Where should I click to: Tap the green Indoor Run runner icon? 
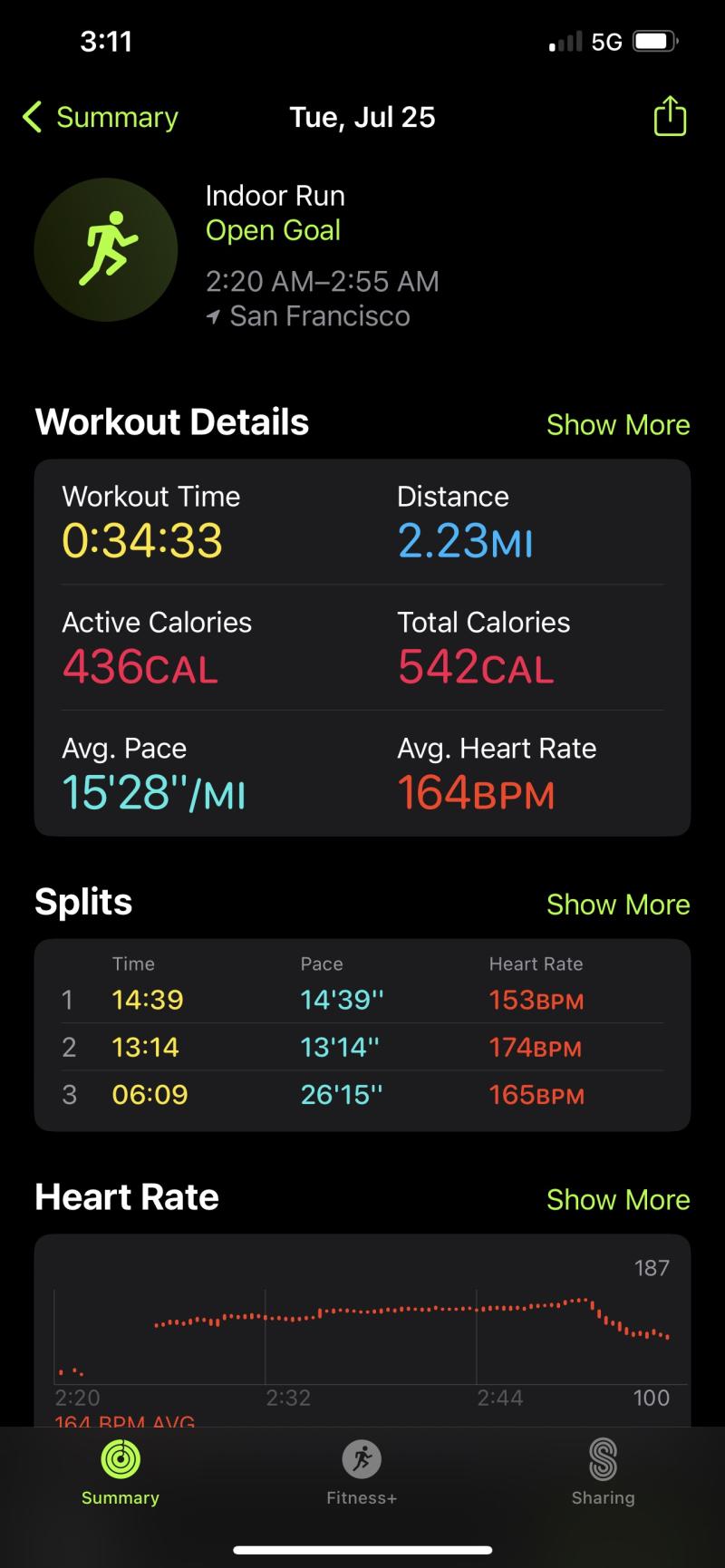point(106,249)
